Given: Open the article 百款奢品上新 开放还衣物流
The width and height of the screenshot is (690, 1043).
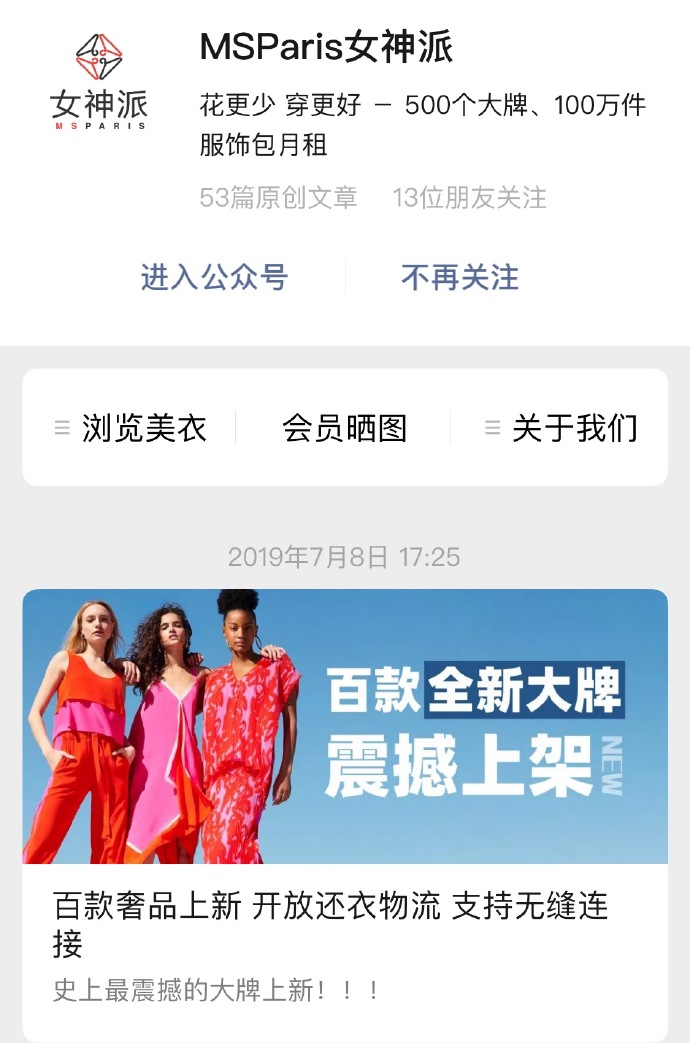Looking at the screenshot, I should 330,924.
